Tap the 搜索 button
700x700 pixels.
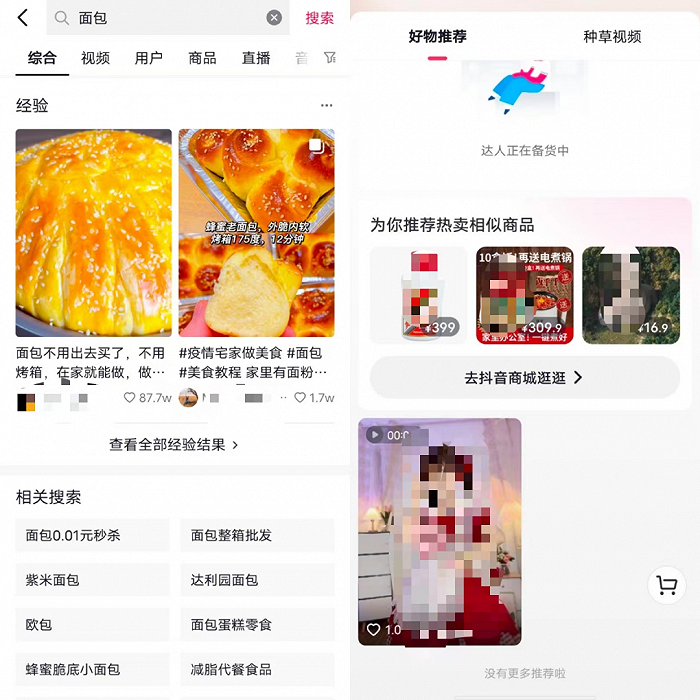click(320, 18)
